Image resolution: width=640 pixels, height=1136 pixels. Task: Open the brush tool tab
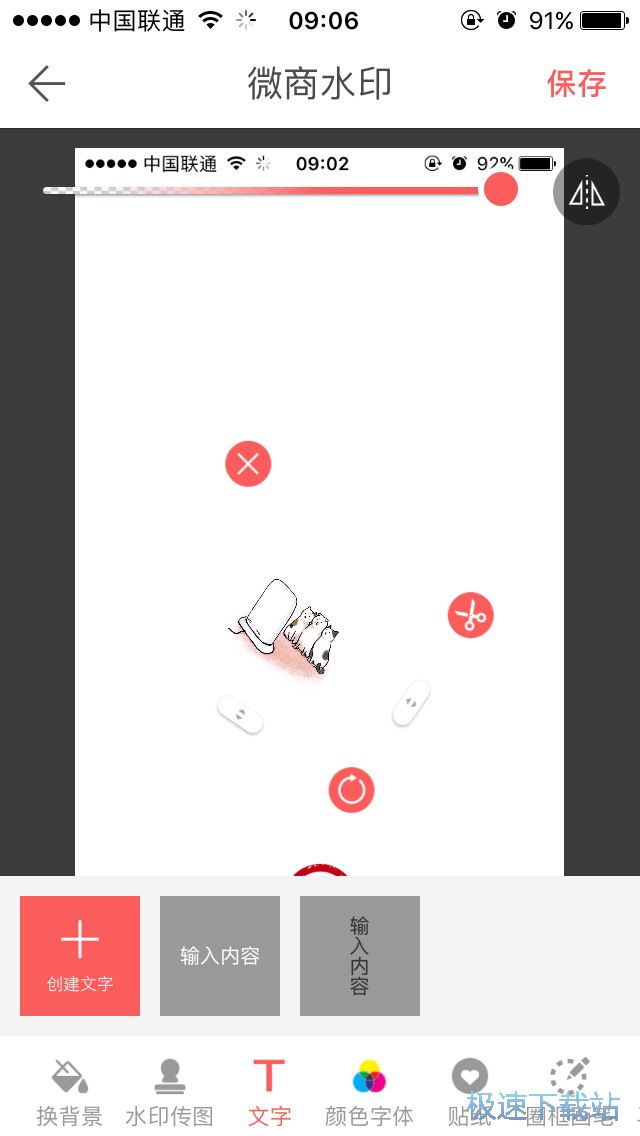coord(570,1092)
